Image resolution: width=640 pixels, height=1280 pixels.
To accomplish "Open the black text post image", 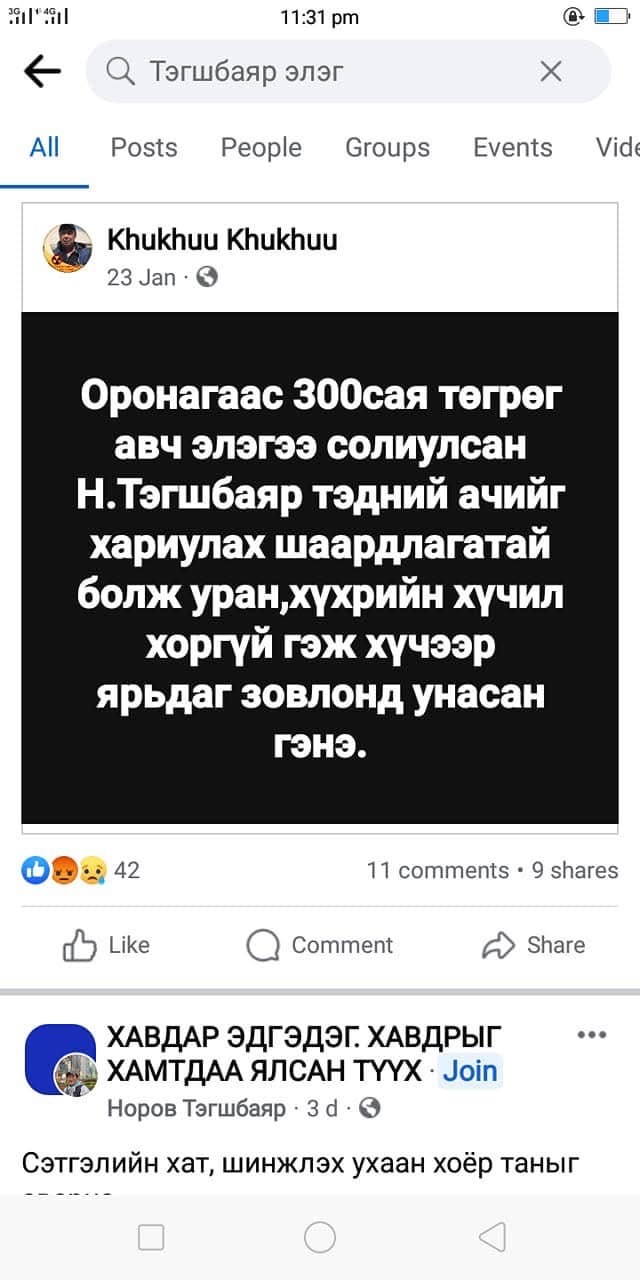I will (x=320, y=567).
